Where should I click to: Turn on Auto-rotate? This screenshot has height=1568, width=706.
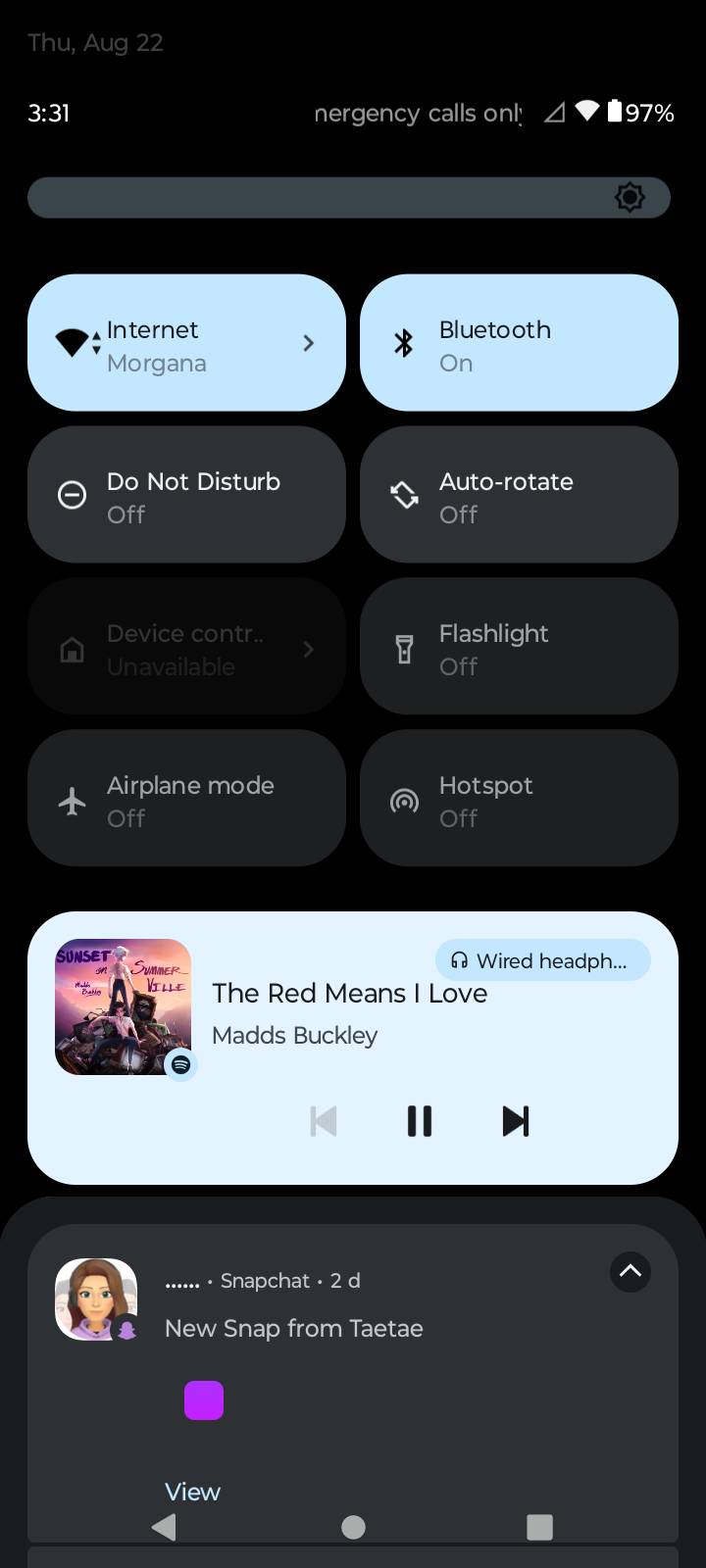pyautogui.click(x=519, y=495)
